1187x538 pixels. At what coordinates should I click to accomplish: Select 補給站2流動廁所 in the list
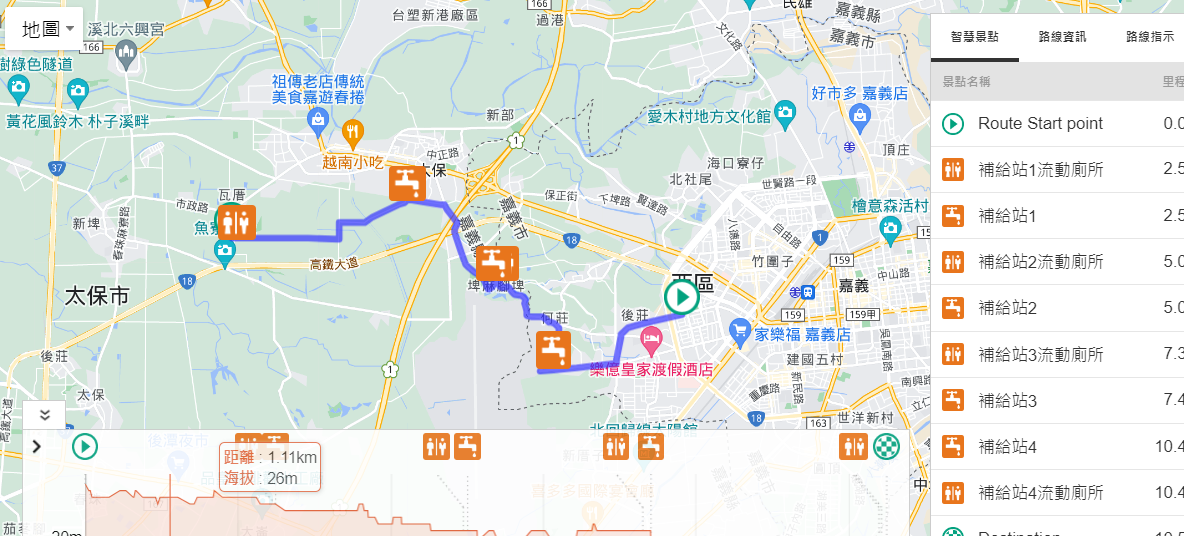(x=1040, y=261)
